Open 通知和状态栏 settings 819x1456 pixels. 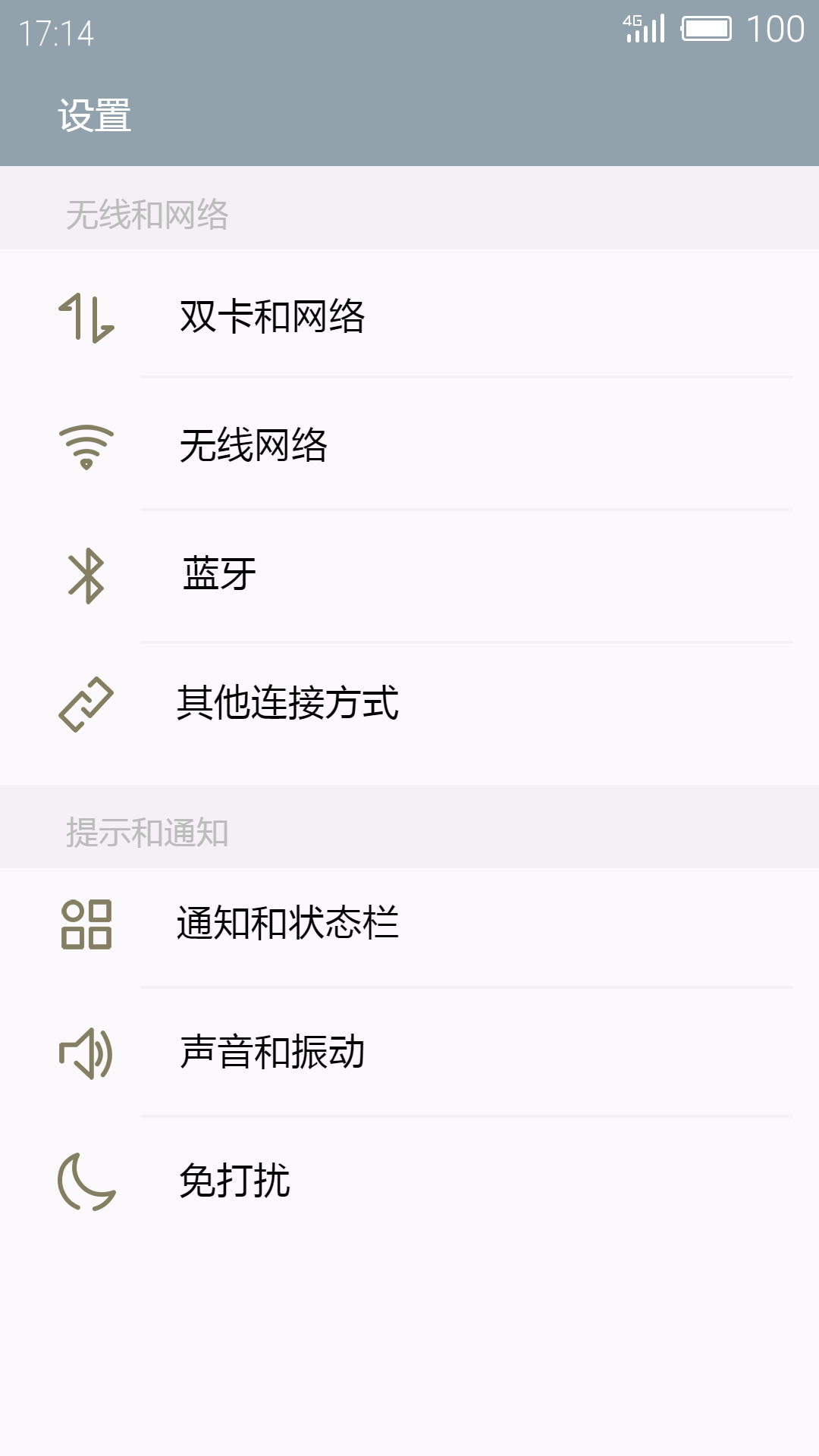click(409, 924)
